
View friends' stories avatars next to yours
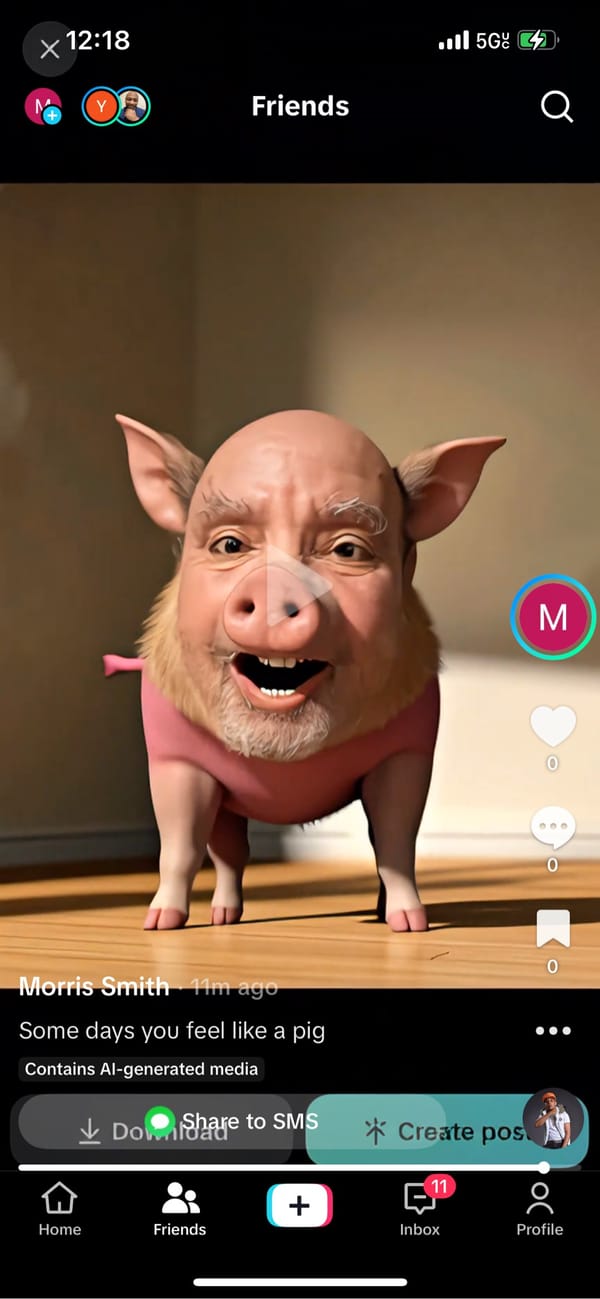click(x=116, y=106)
